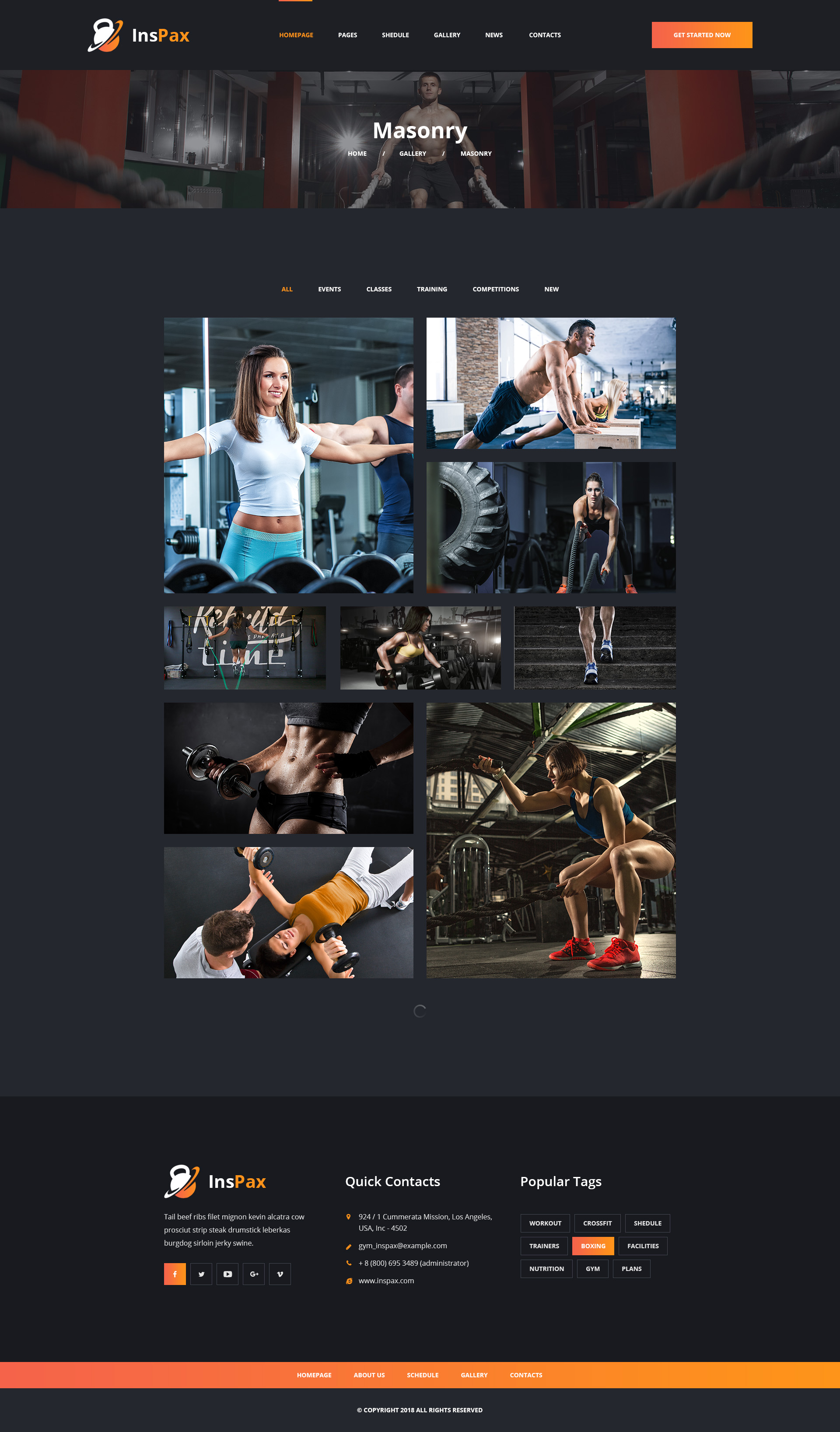Show Competitions photos

coord(495,289)
